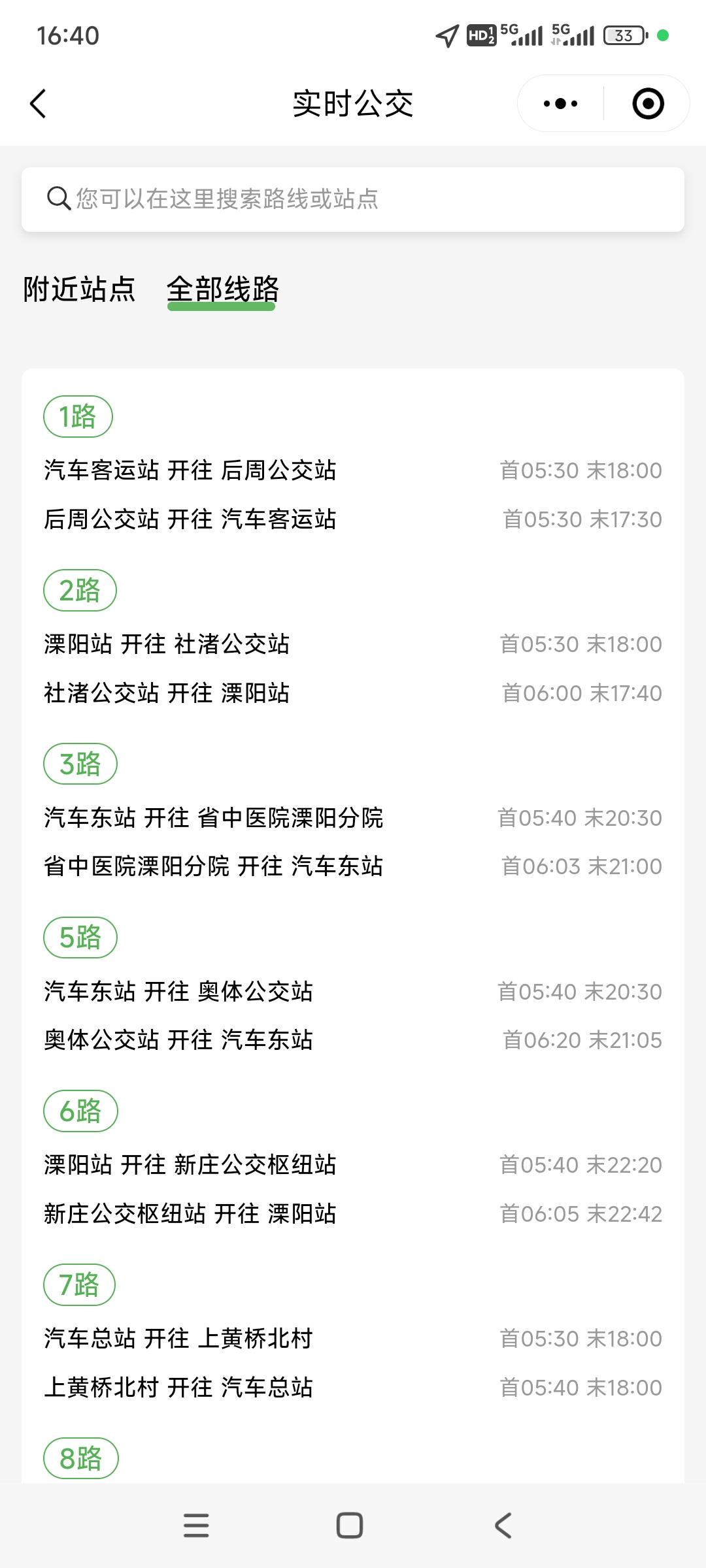This screenshot has width=706, height=1568.
Task: View 7路 上黄桥北村 开往 汽车总站
Action: [353, 1388]
